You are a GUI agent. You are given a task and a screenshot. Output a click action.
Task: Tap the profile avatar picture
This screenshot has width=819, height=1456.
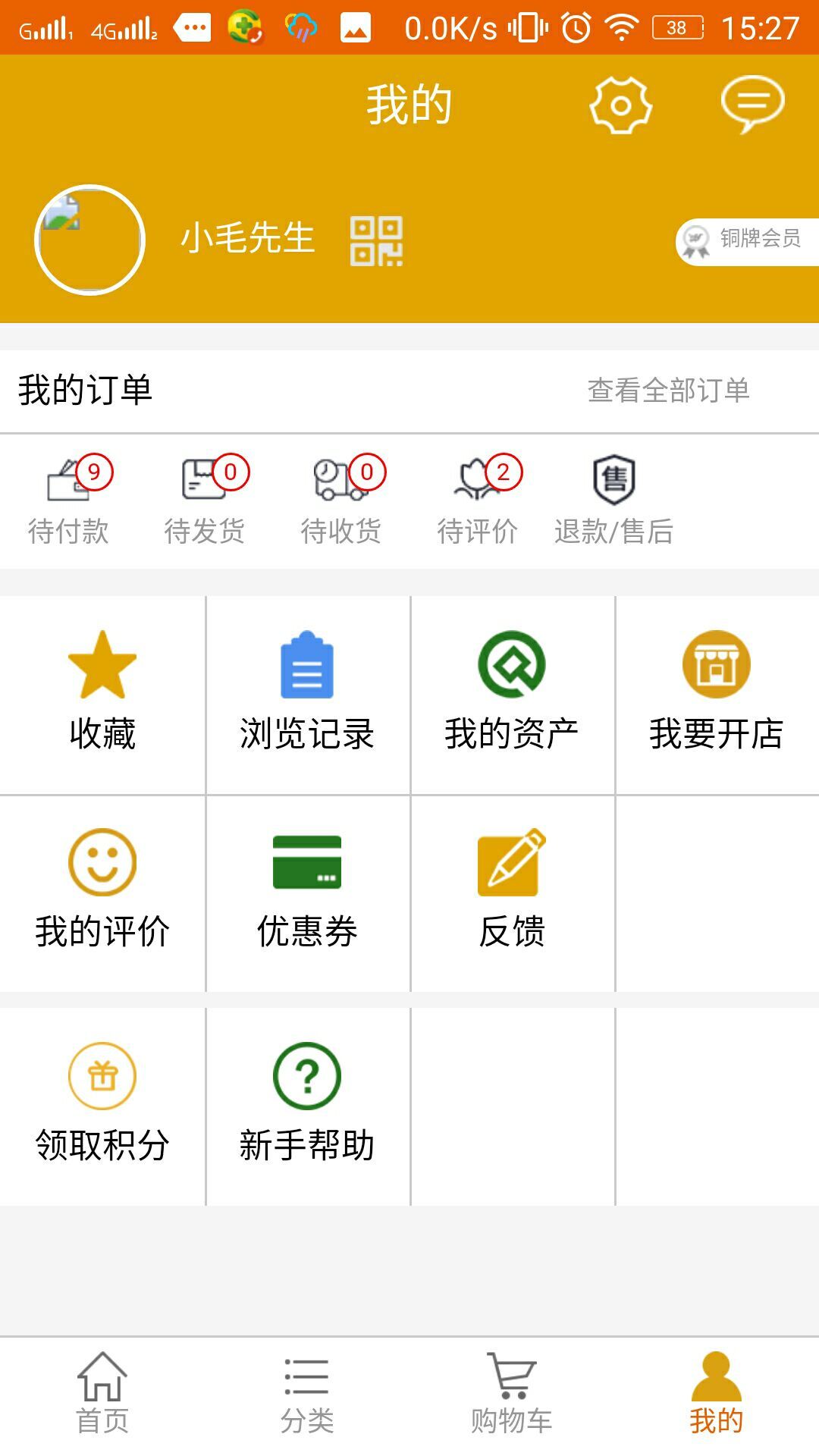(x=88, y=239)
